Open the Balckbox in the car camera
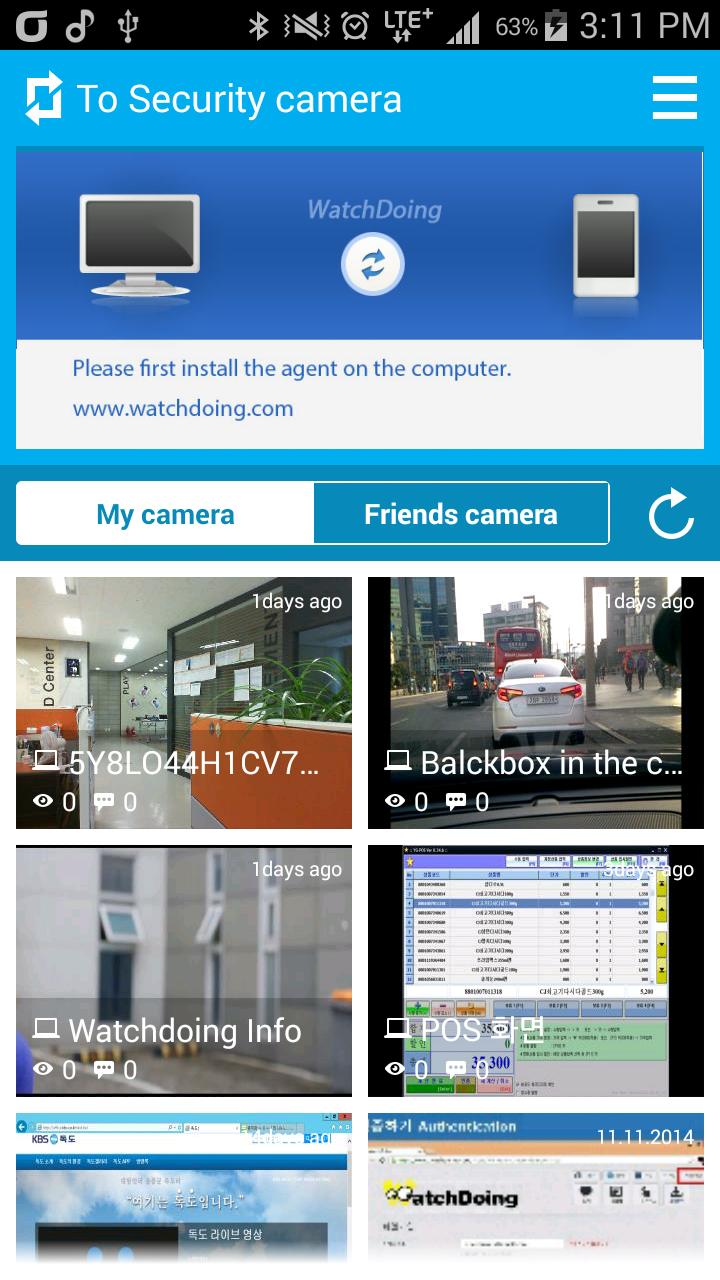 (x=536, y=702)
